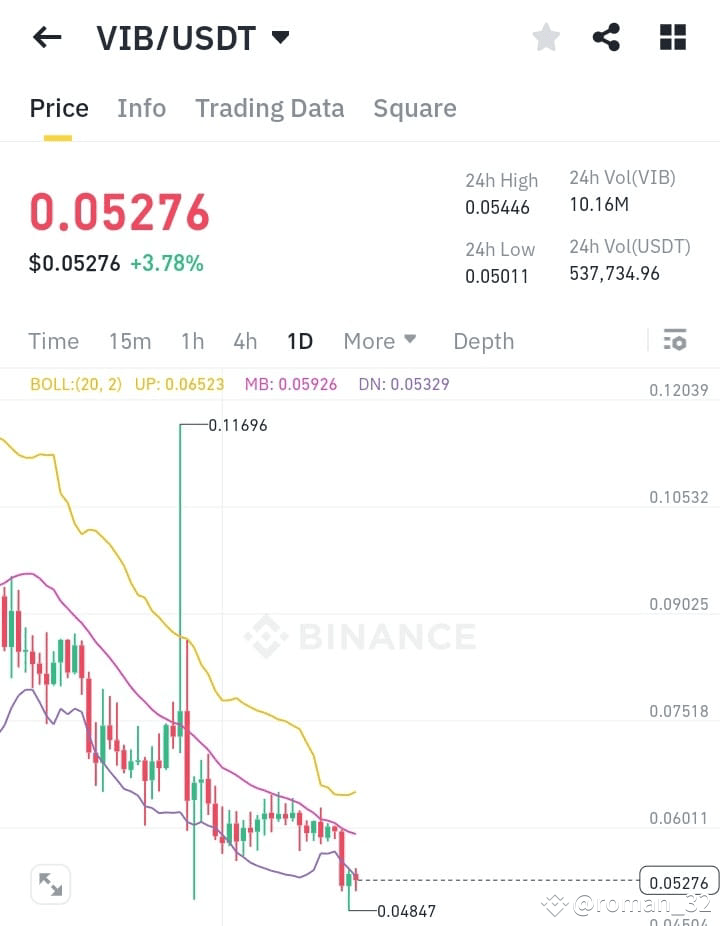The width and height of the screenshot is (720, 926).
Task: Select the Info section
Action: pos(141,108)
